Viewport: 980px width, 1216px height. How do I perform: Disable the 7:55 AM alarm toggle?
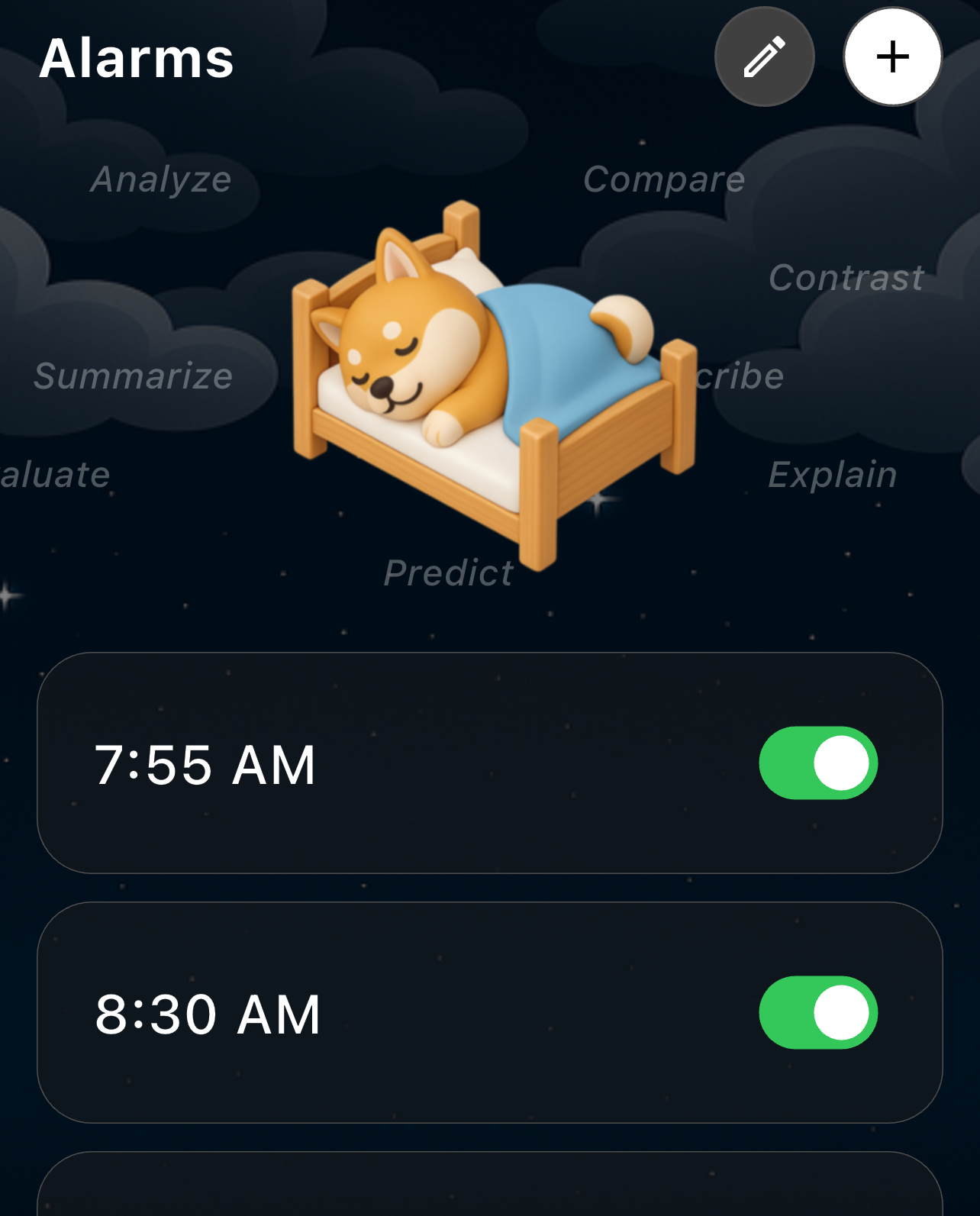pos(818,763)
